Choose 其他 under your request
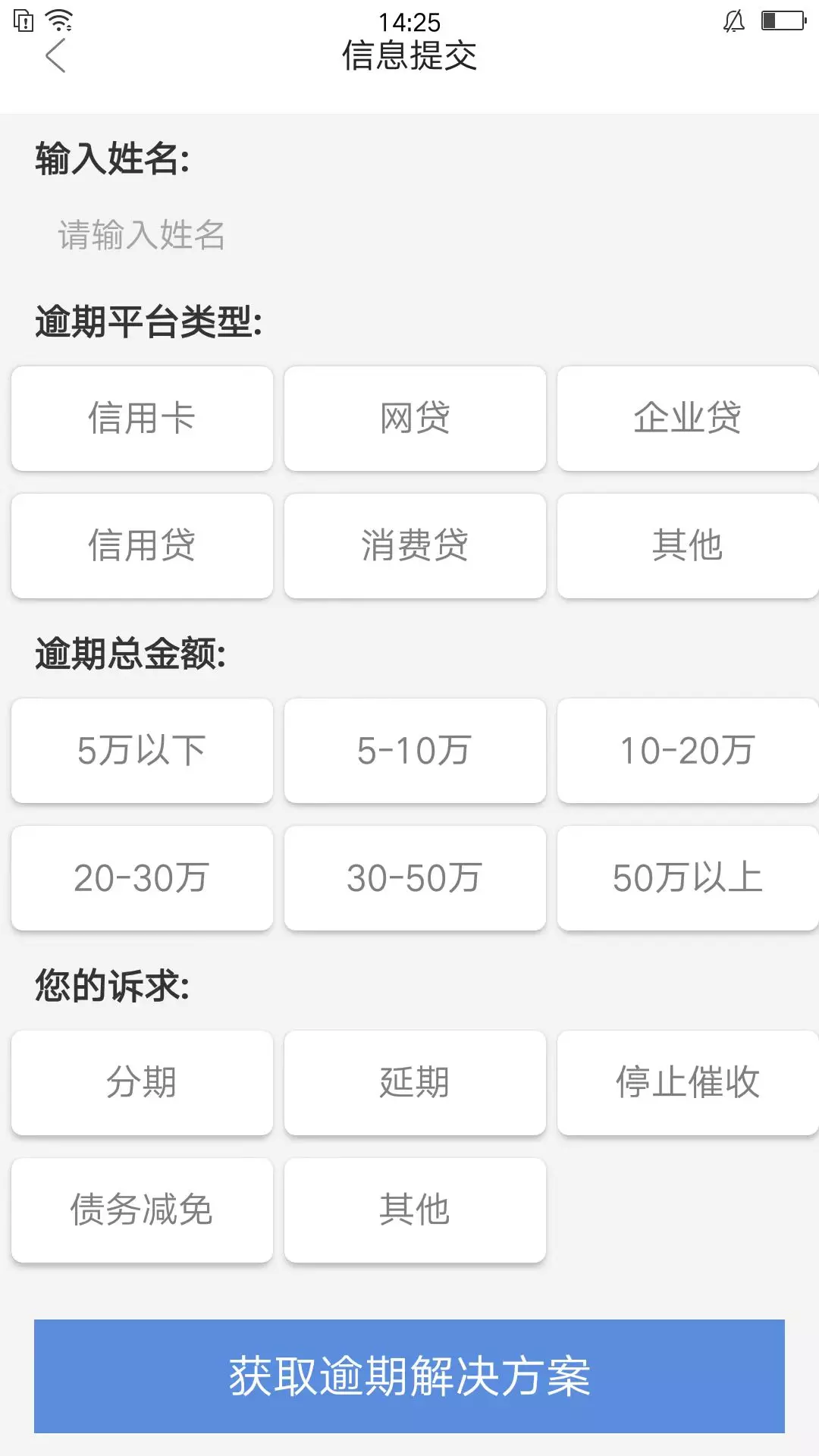Viewport: 819px width, 1456px height. pyautogui.click(x=415, y=1210)
